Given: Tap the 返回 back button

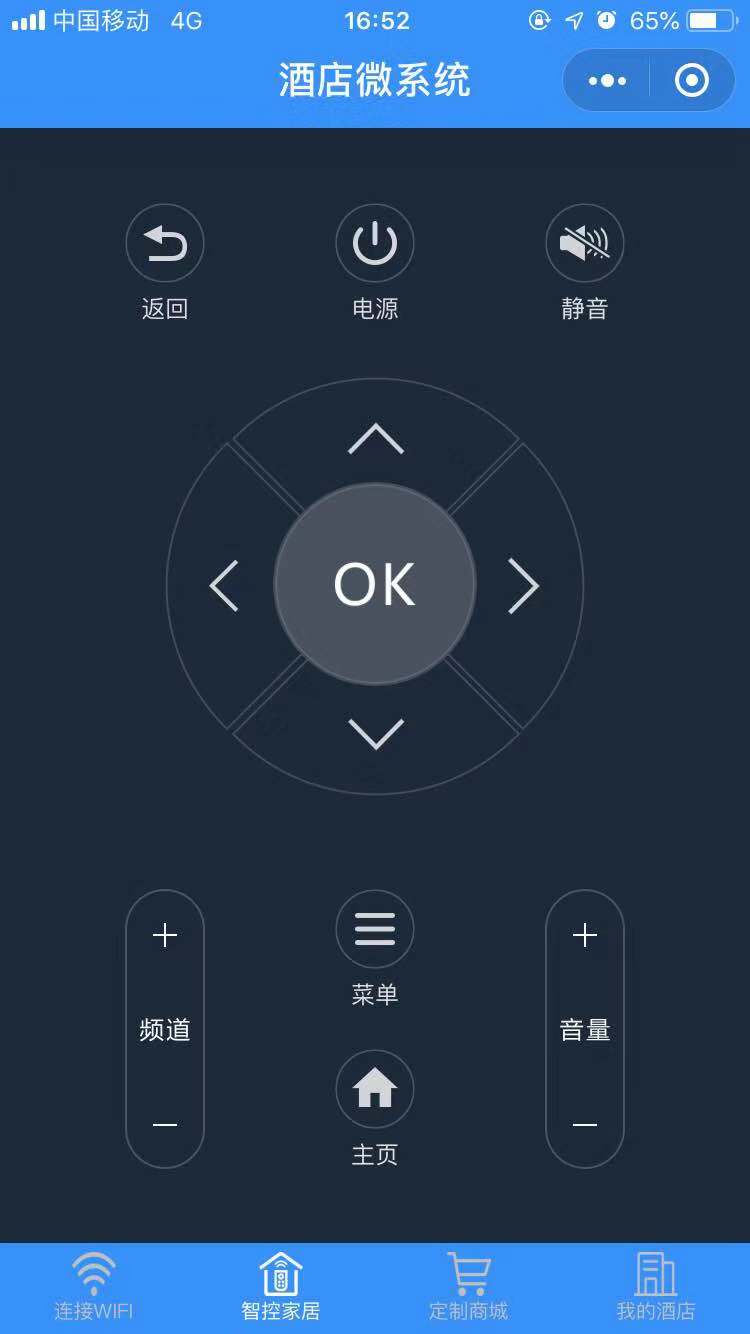Looking at the screenshot, I should click(165, 243).
